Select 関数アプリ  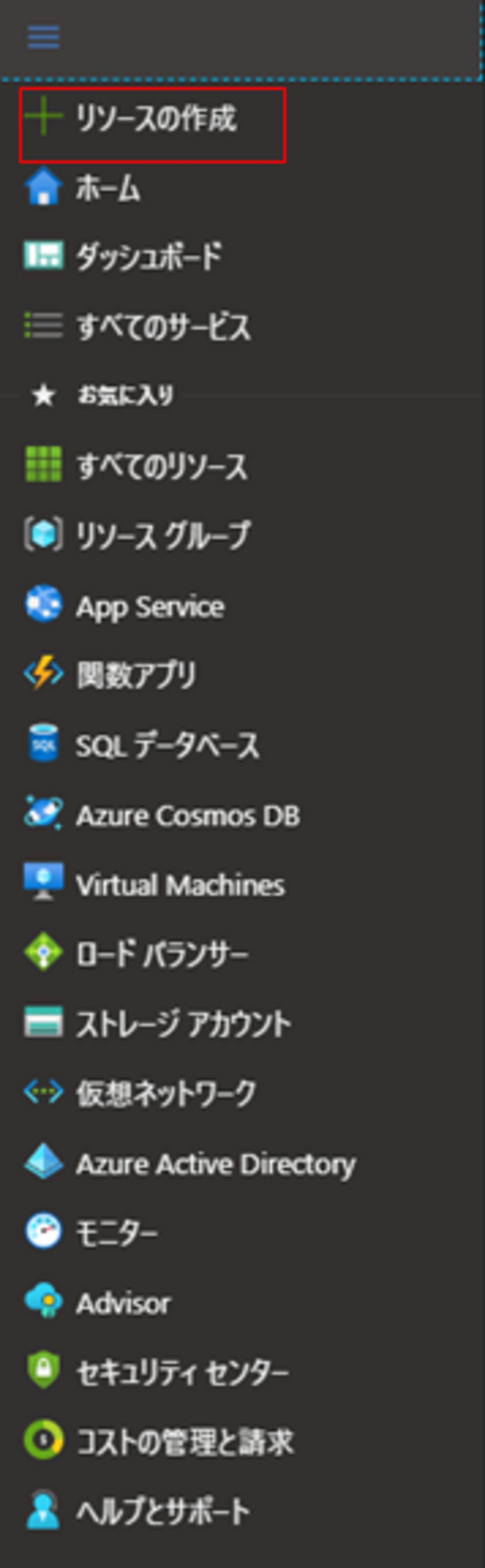point(135,675)
